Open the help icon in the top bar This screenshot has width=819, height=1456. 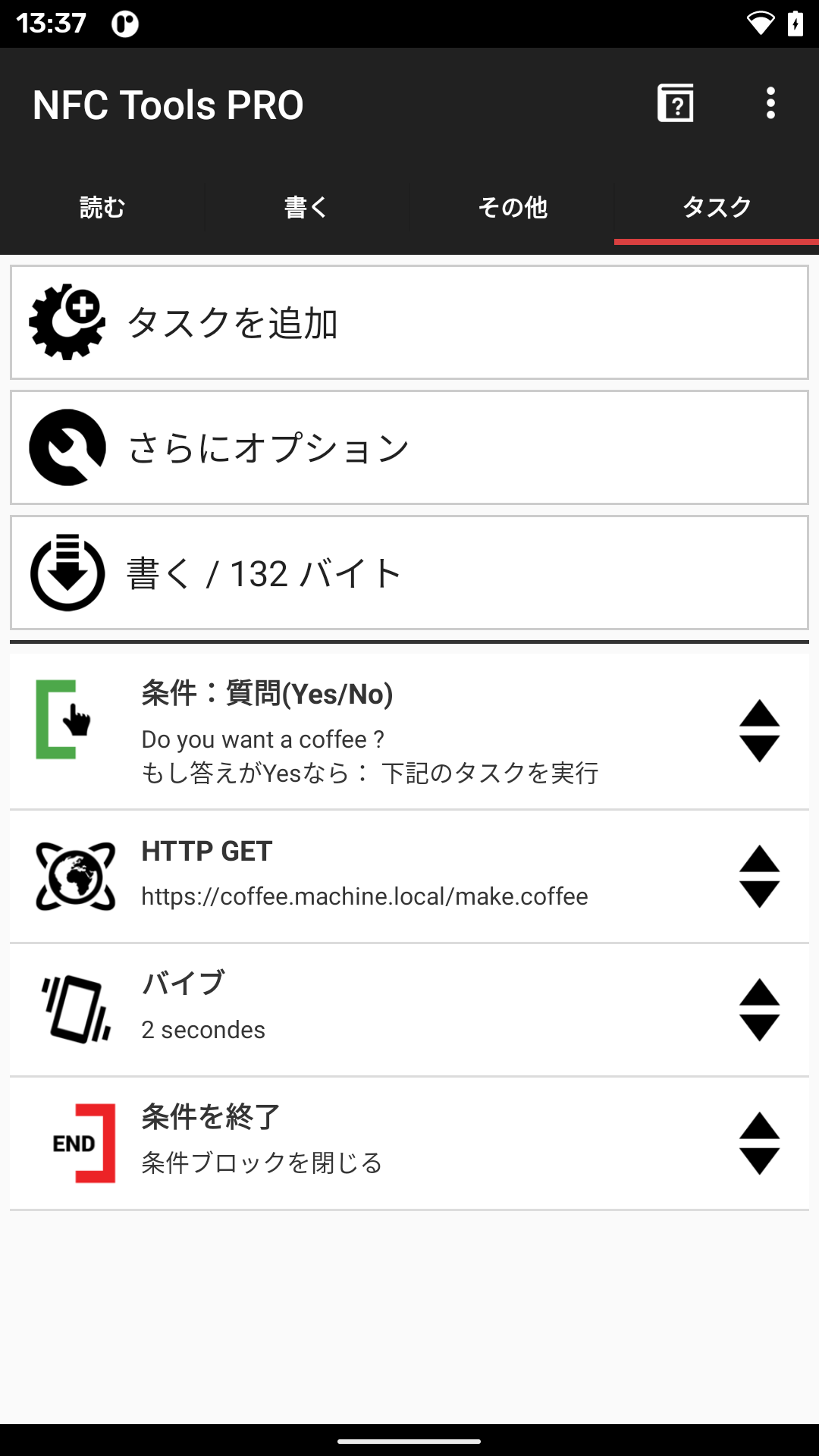674,104
